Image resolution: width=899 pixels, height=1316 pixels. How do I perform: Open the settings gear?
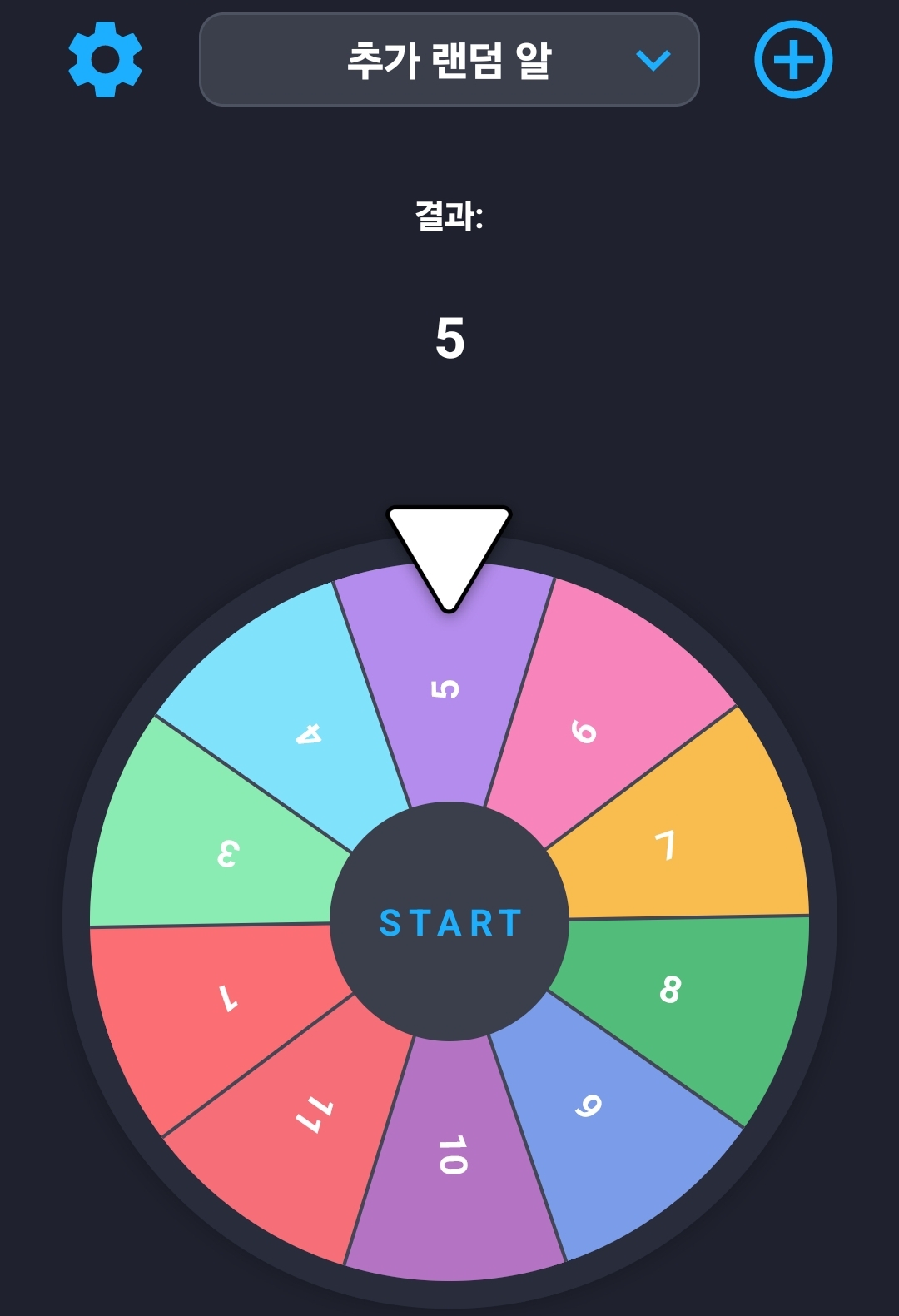click(x=105, y=60)
